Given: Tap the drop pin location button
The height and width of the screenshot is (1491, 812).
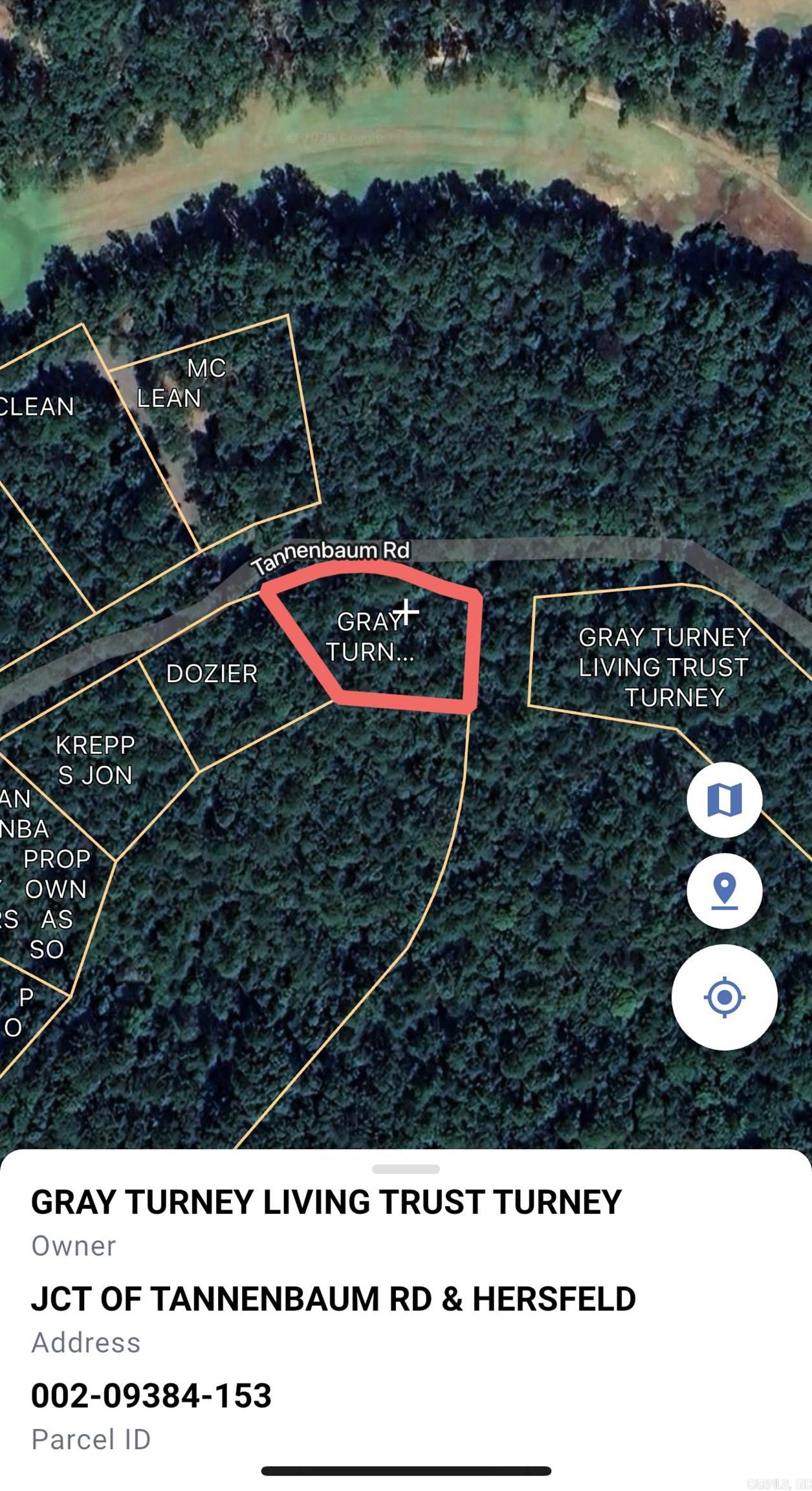Looking at the screenshot, I should 724,890.
